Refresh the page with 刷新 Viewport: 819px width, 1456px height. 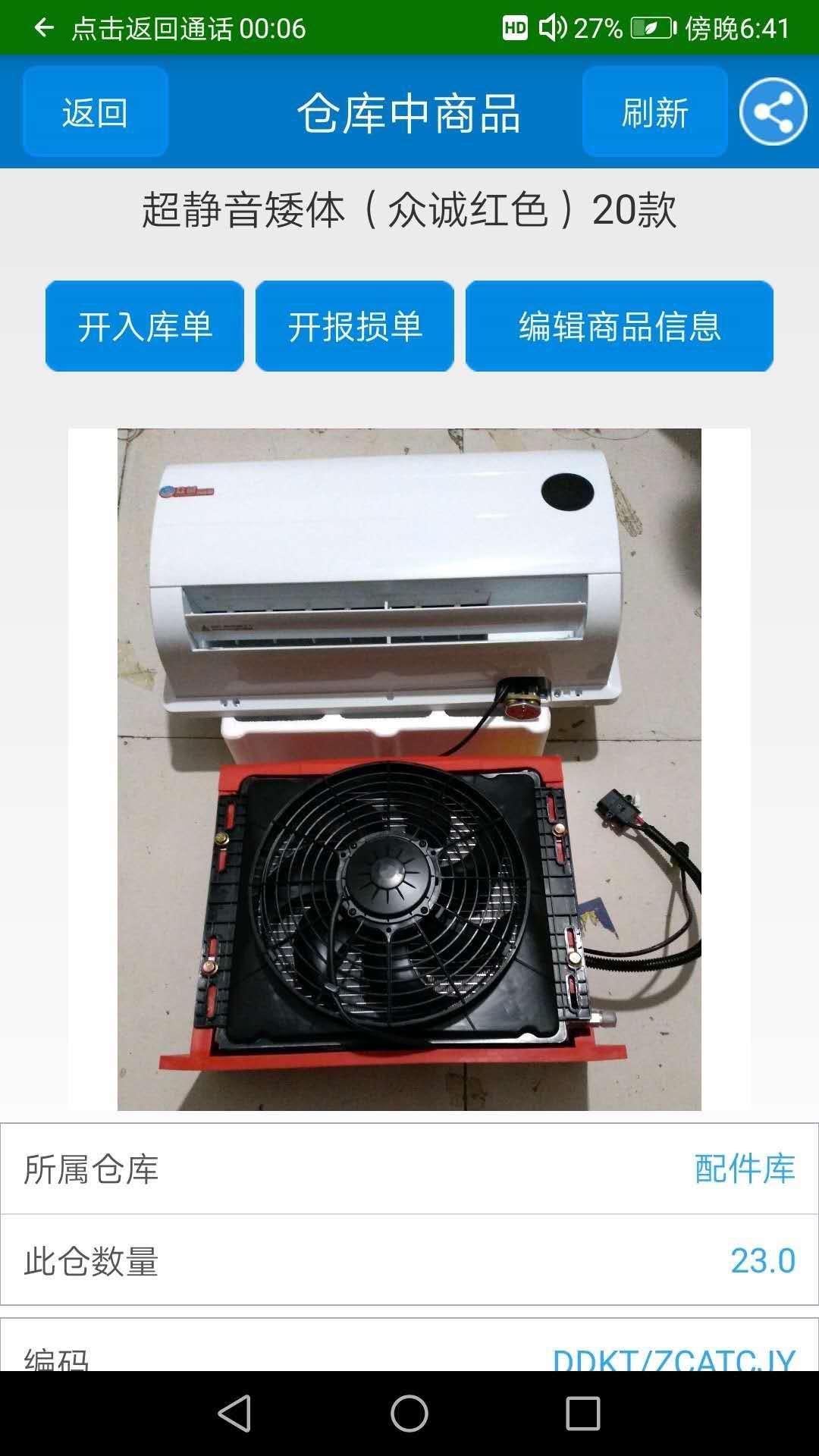click(x=654, y=112)
